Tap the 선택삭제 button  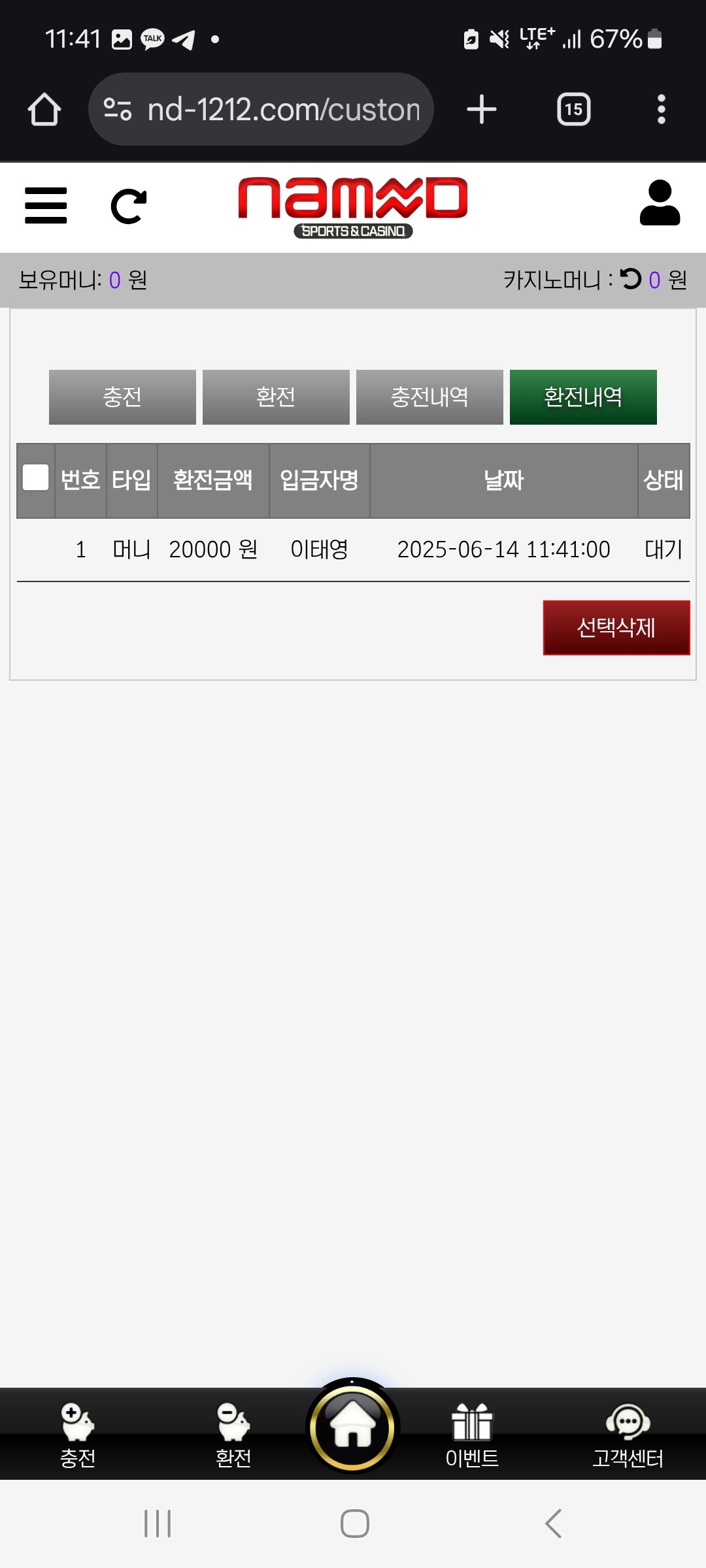[x=616, y=627]
